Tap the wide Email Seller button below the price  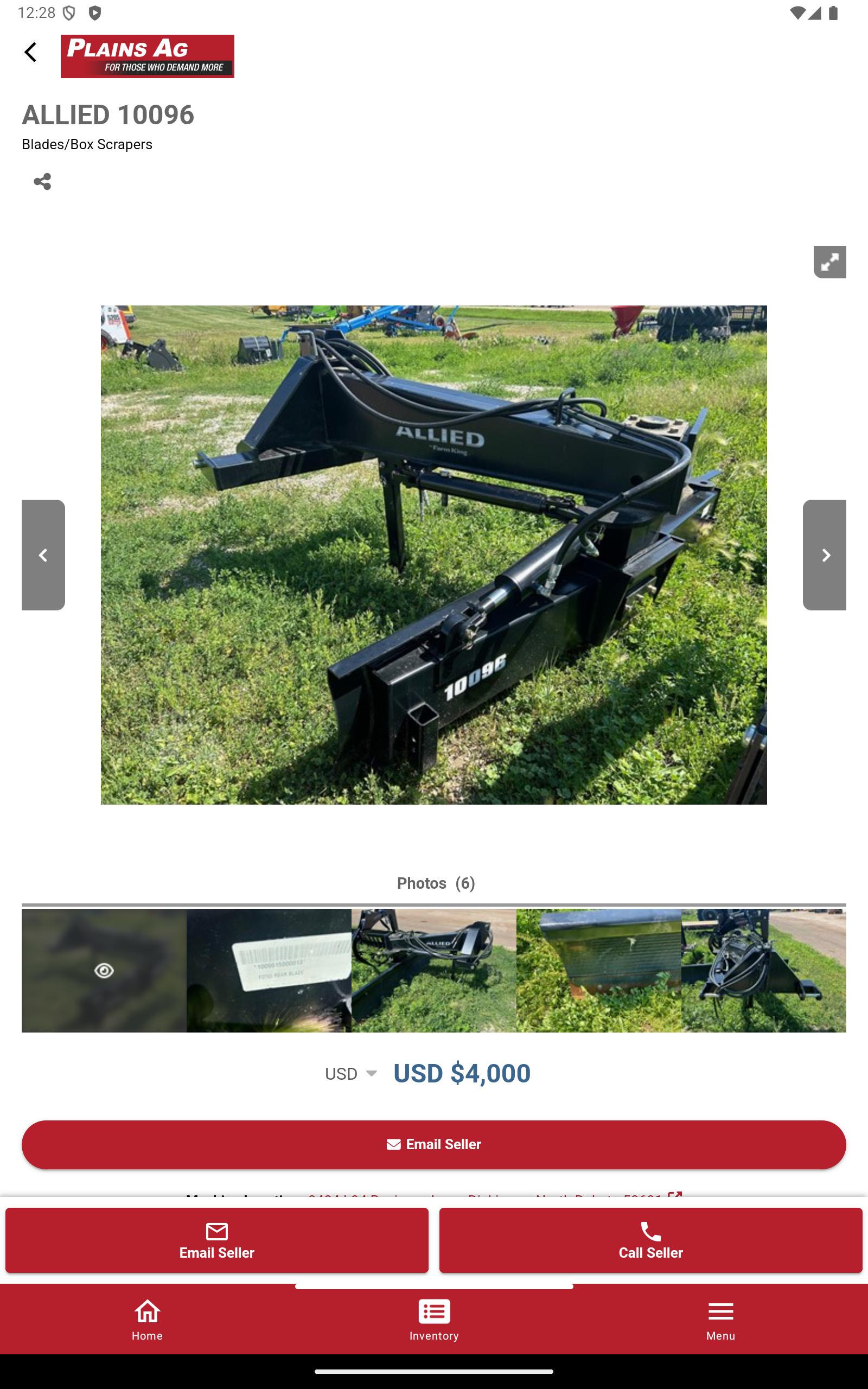coord(434,1144)
